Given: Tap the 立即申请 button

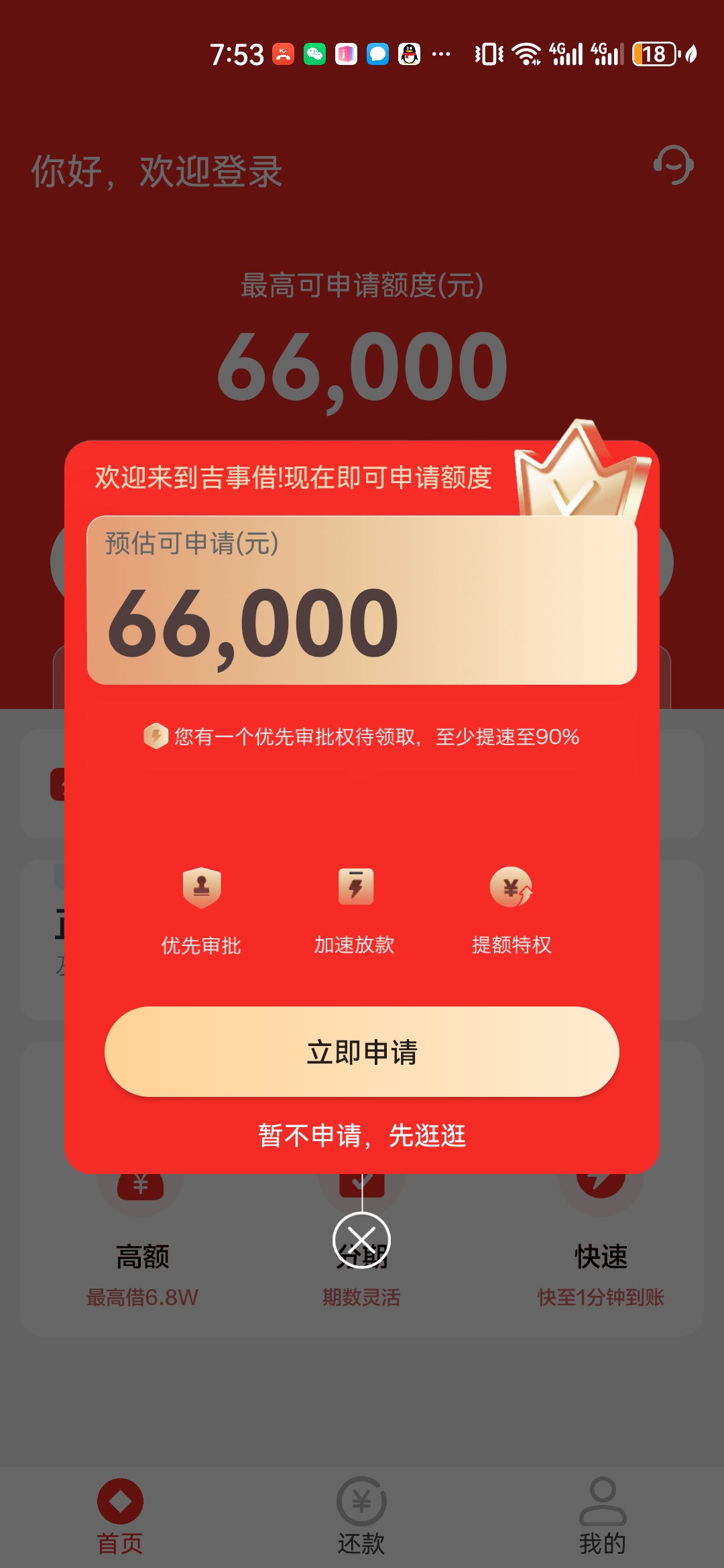Looking at the screenshot, I should click(362, 1051).
